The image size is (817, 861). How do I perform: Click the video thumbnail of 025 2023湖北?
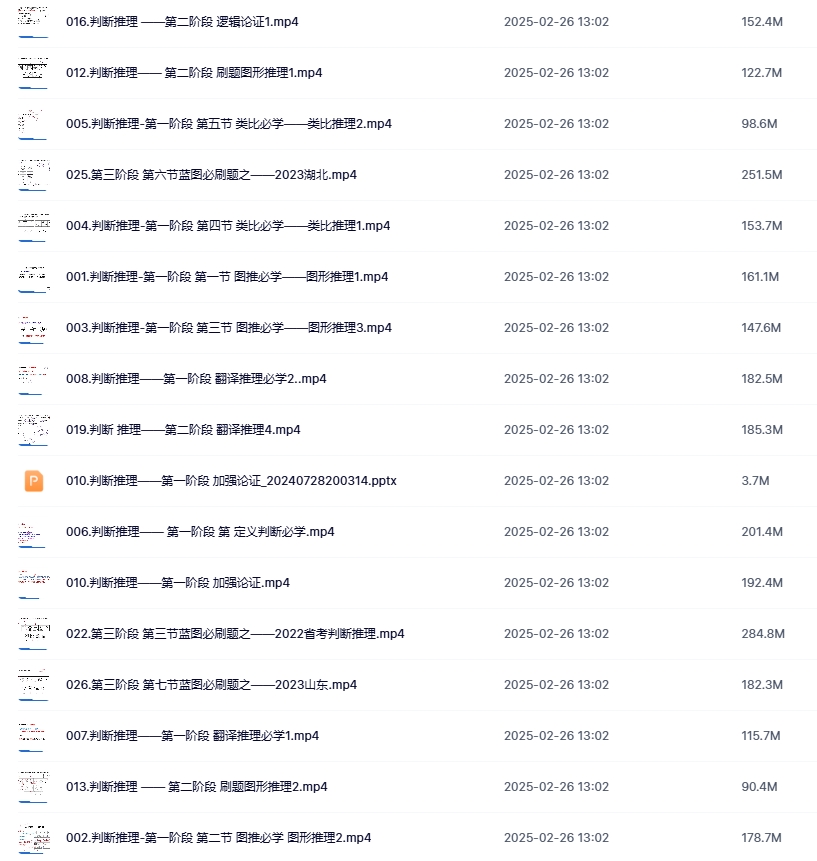tap(33, 174)
